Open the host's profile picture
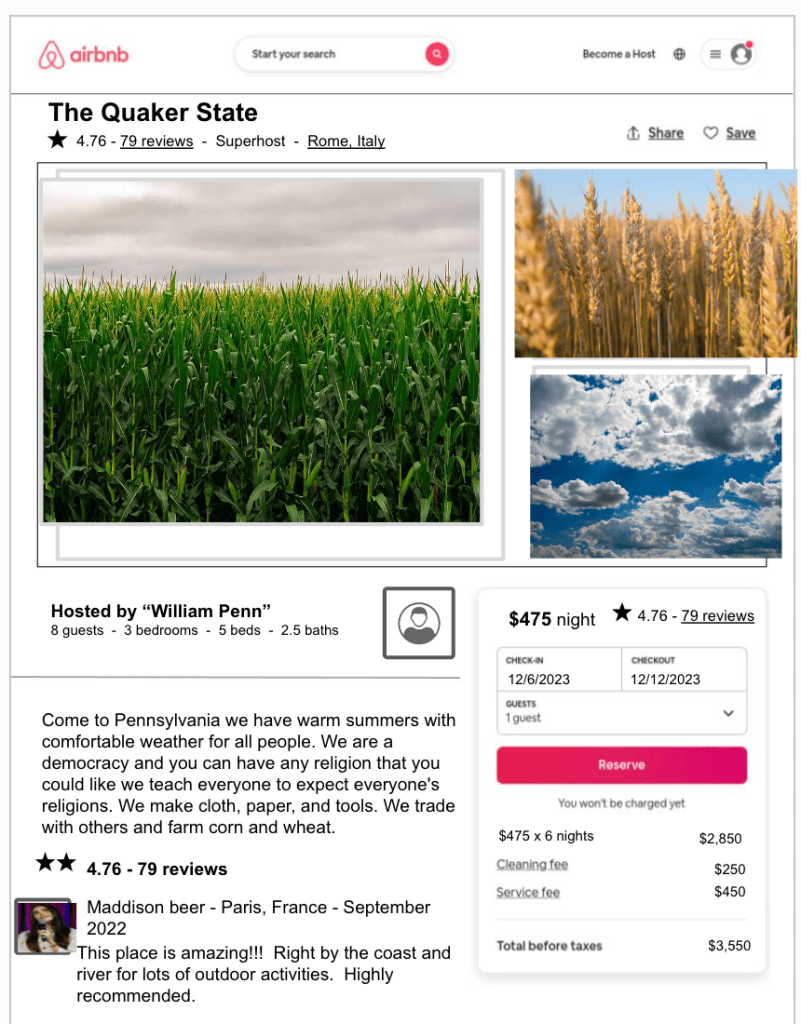Screen dimensions: 801x1024 (419, 623)
